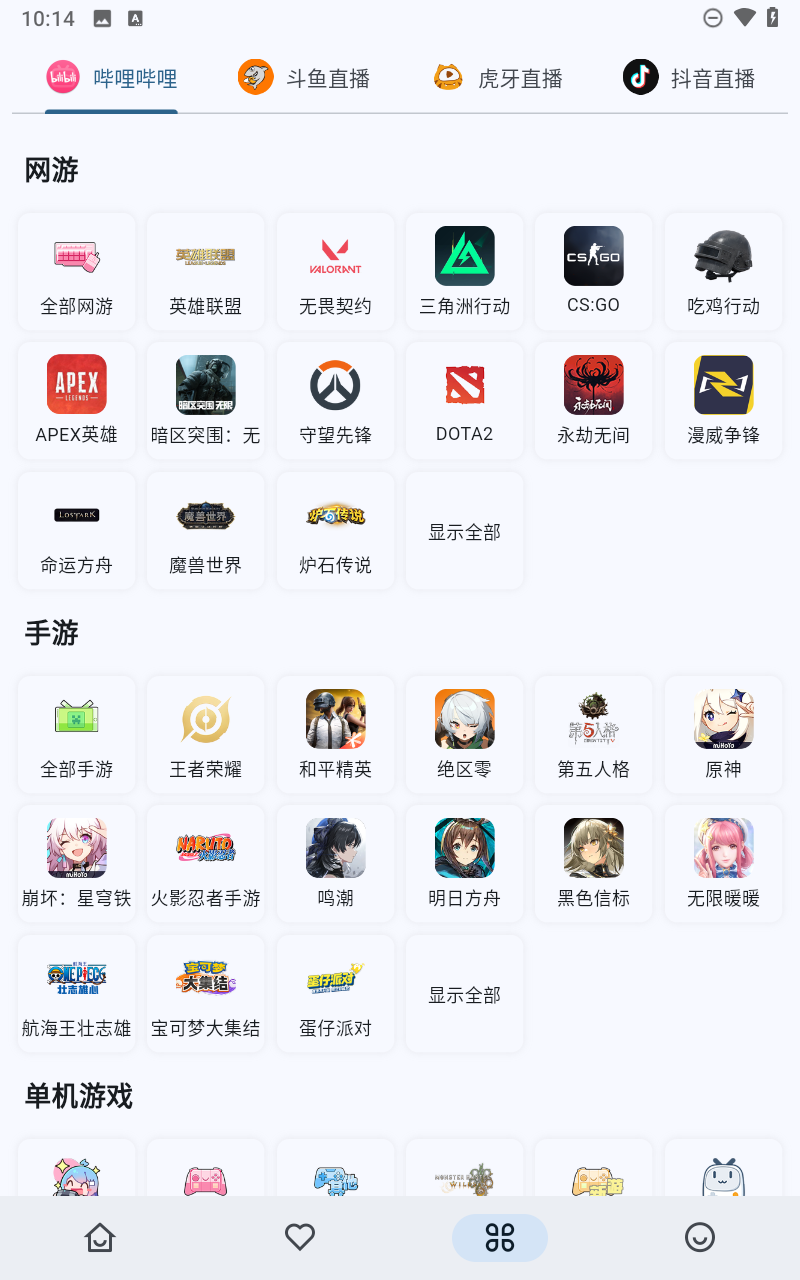
Task: Tap 显示全部 under 网游 section
Action: coord(464,531)
